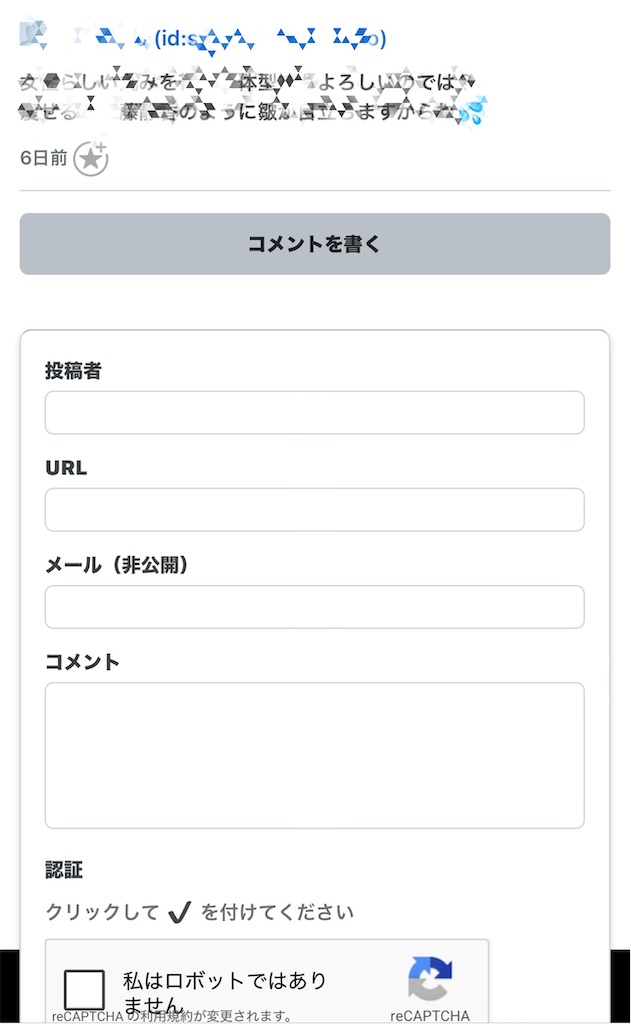Viewport: 631px width, 1024px height.
Task: Focus the 投稿者 name field
Action: pyautogui.click(x=315, y=412)
